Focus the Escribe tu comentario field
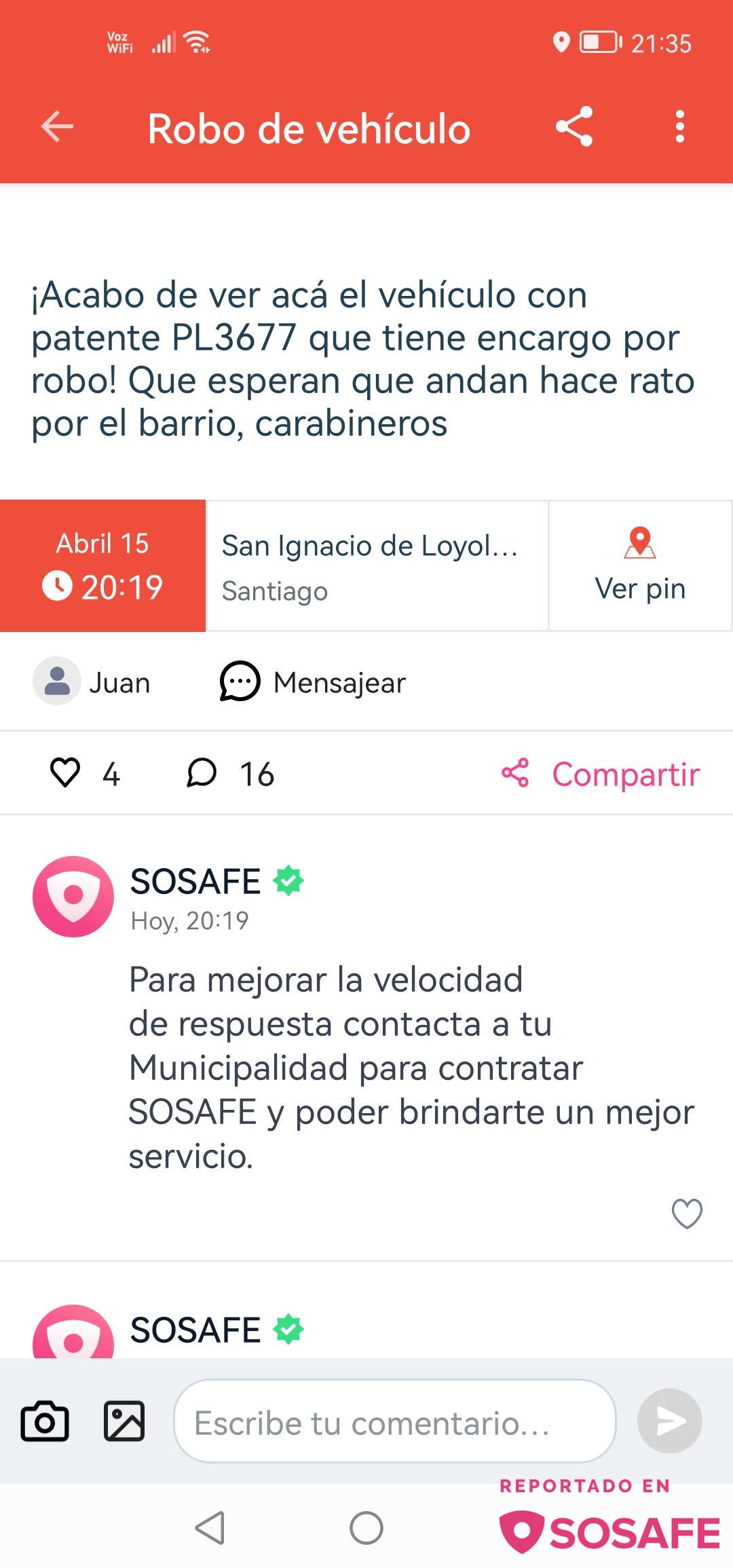This screenshot has height=1568, width=733. 394,1421
